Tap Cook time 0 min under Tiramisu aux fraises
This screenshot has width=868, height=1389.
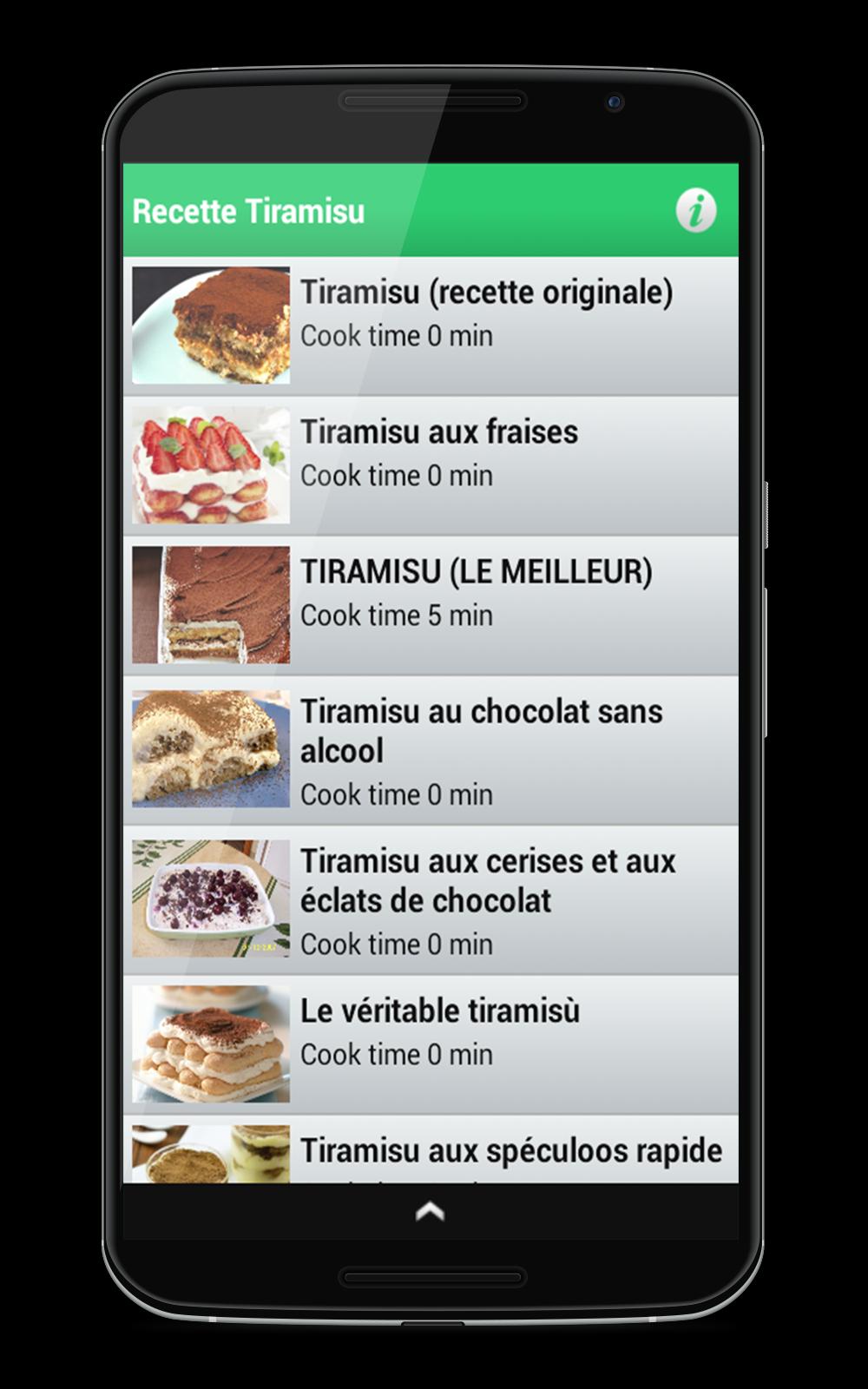click(395, 476)
